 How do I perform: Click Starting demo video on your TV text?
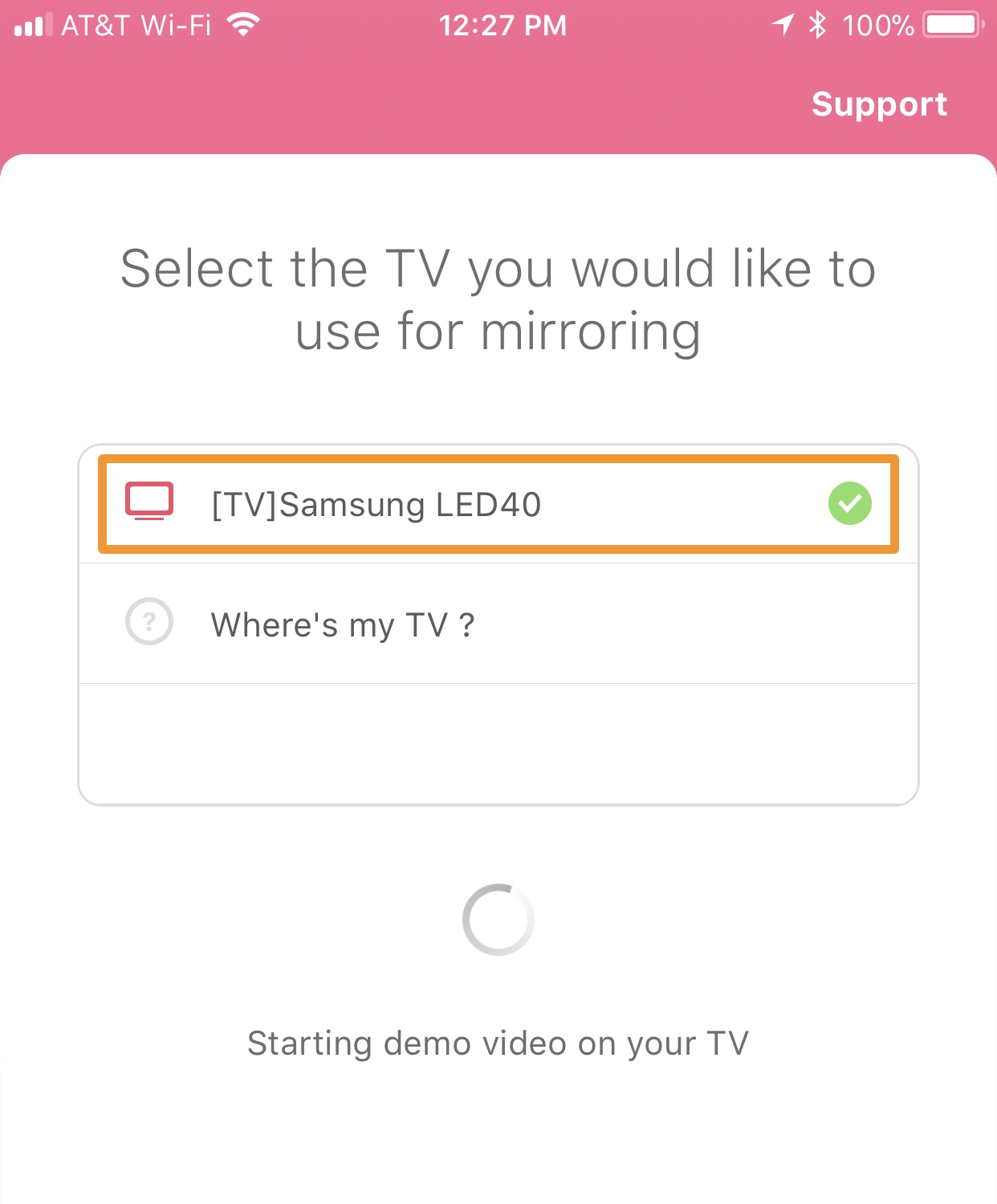point(498,1043)
